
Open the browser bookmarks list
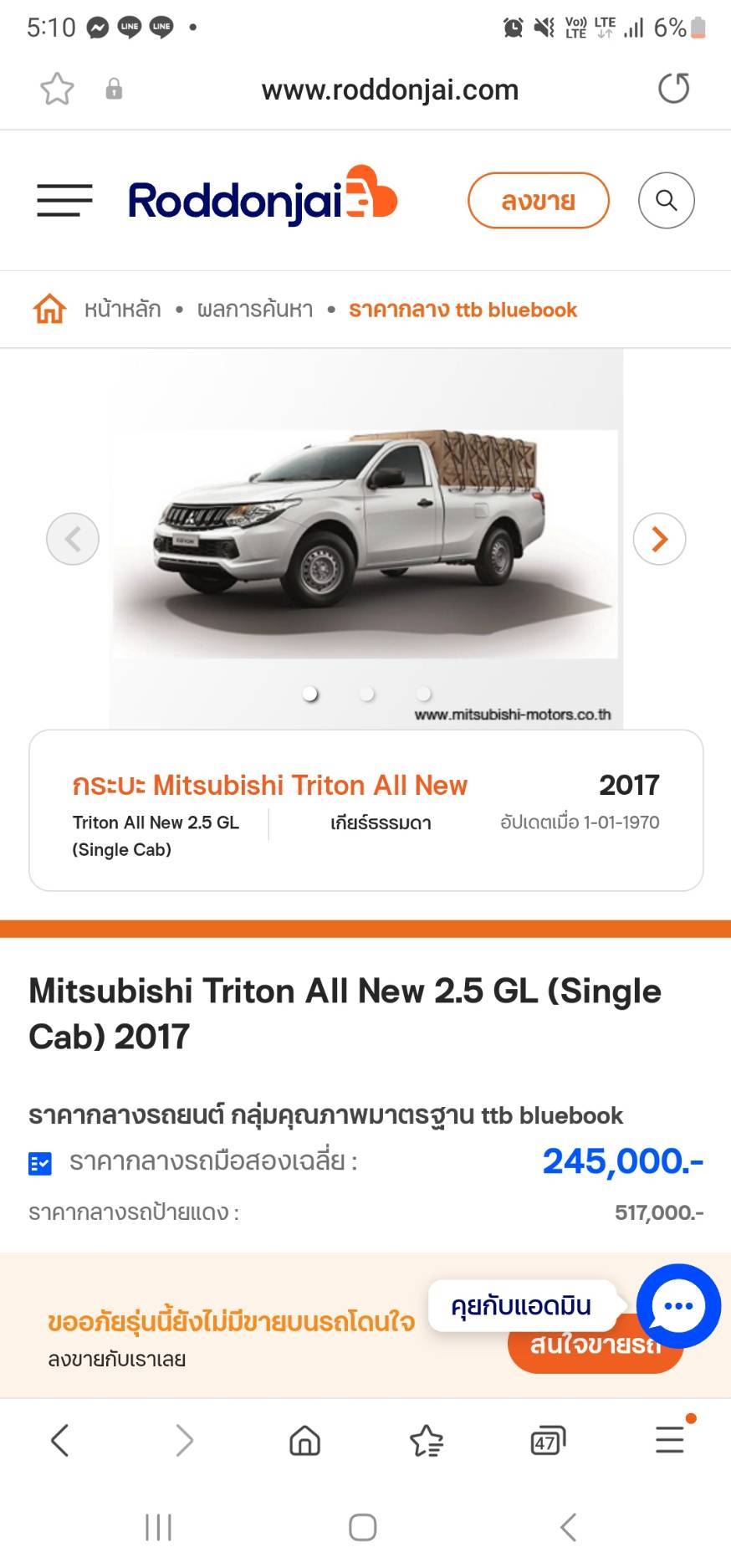tap(427, 1440)
